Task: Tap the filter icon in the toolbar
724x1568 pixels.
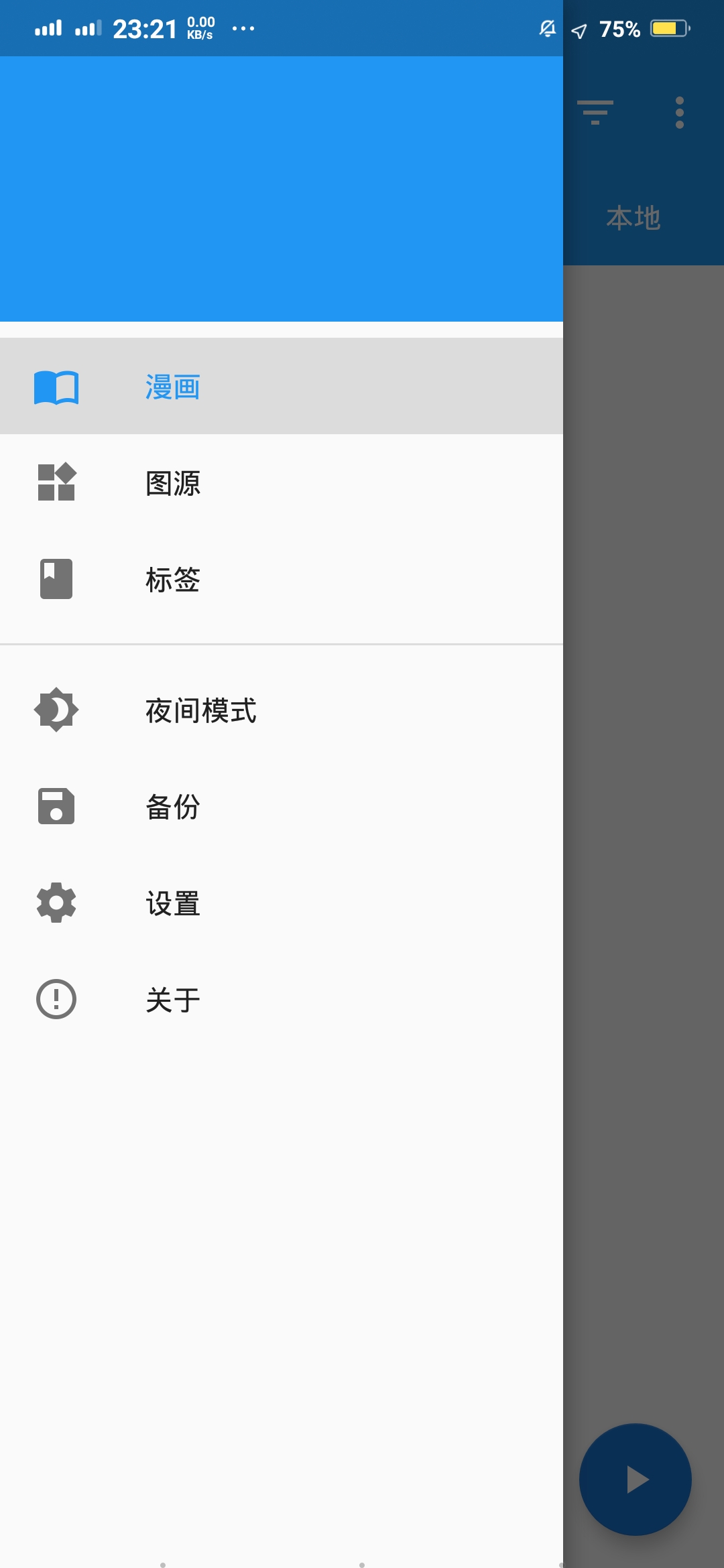Action: coord(595,113)
